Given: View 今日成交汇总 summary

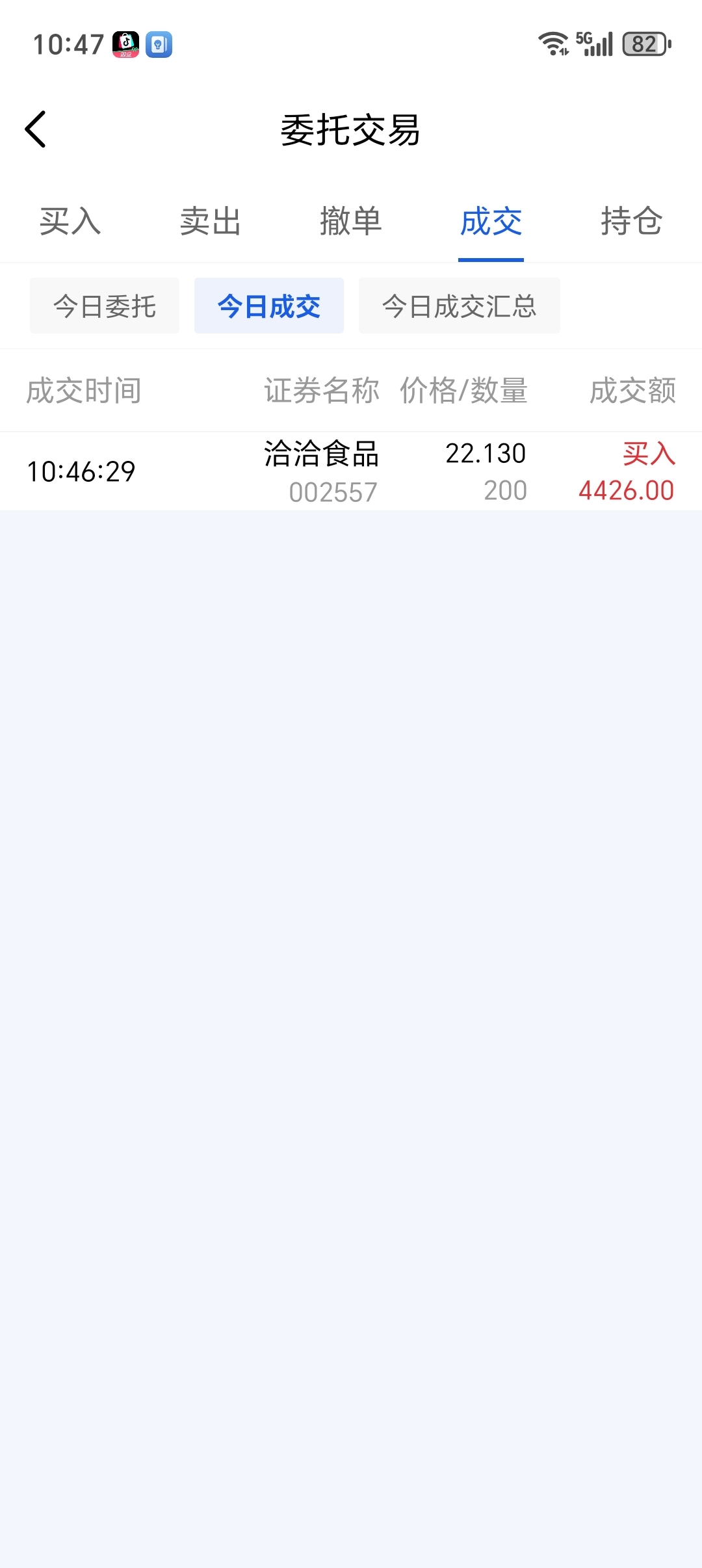Looking at the screenshot, I should [460, 306].
